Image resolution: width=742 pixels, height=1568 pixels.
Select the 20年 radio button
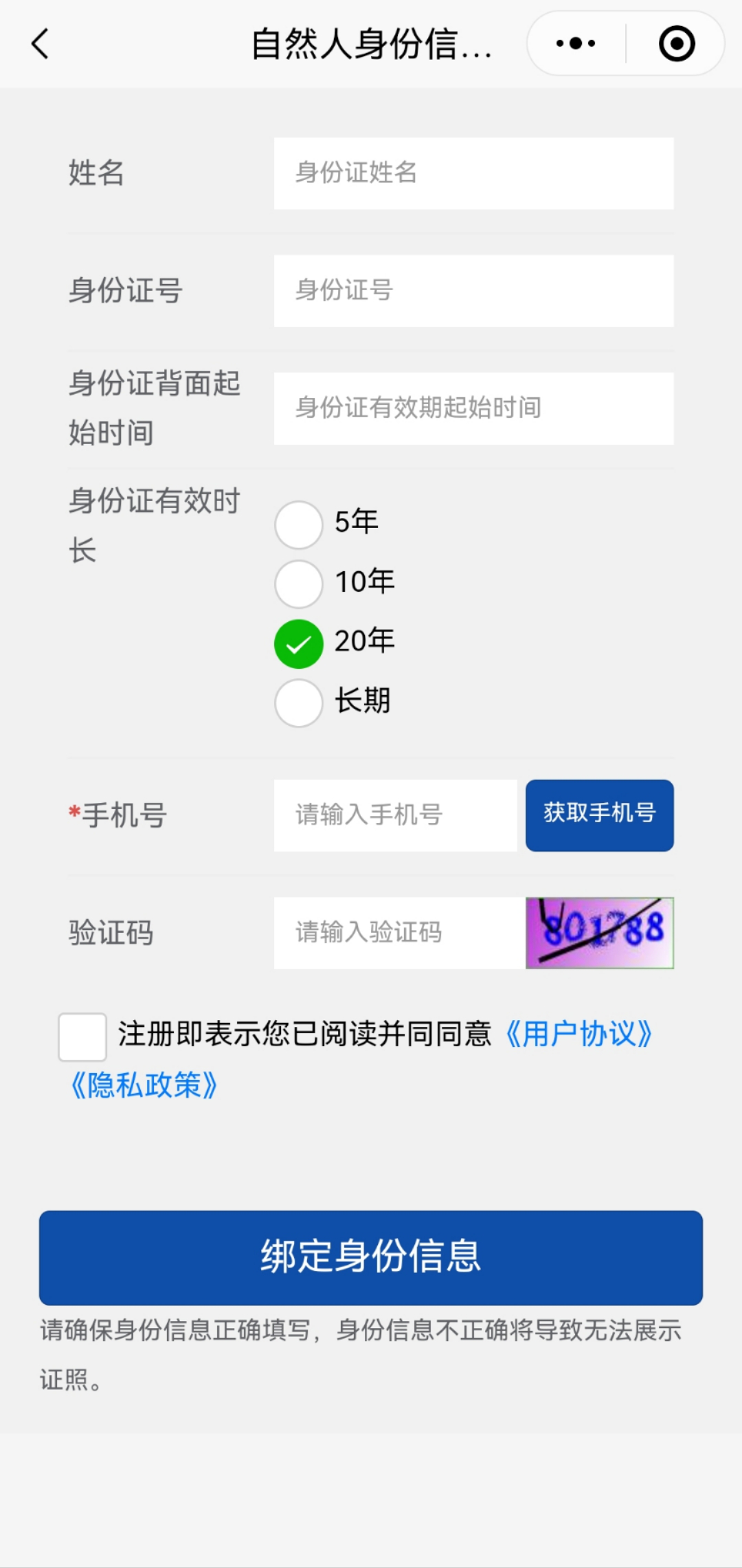point(299,643)
